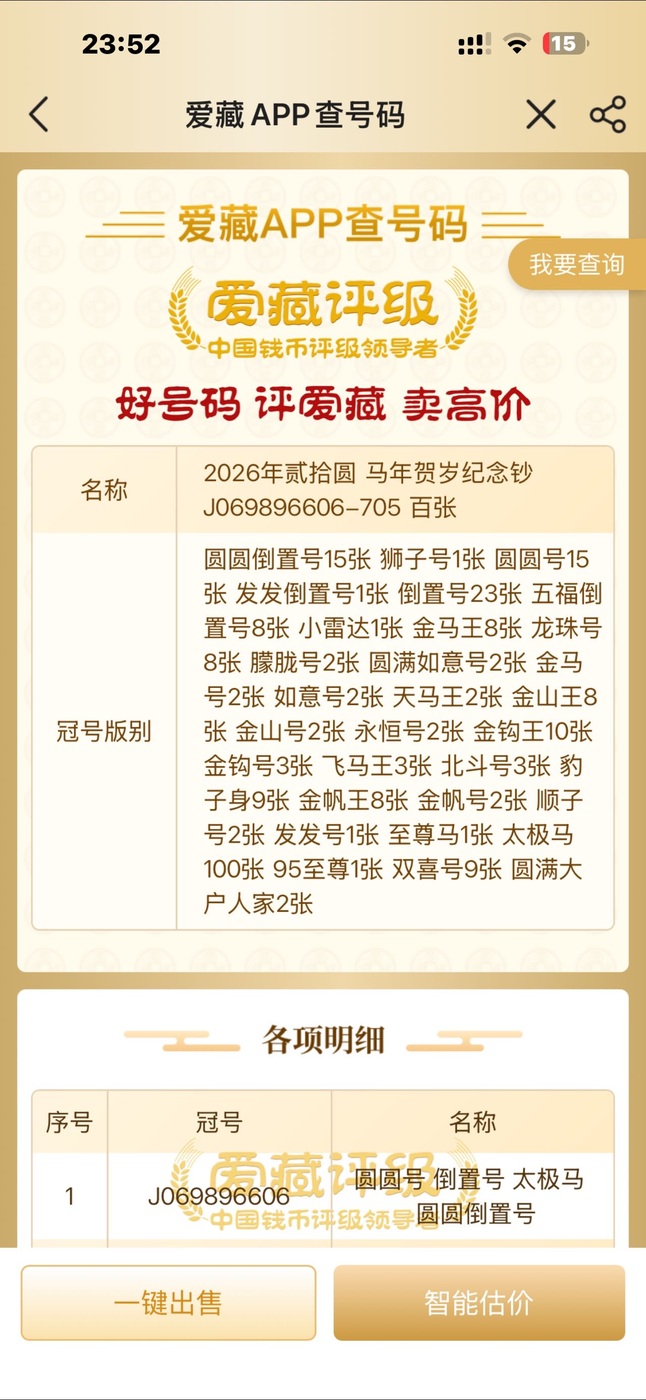
Task: Share this lookup result
Action: [607, 115]
